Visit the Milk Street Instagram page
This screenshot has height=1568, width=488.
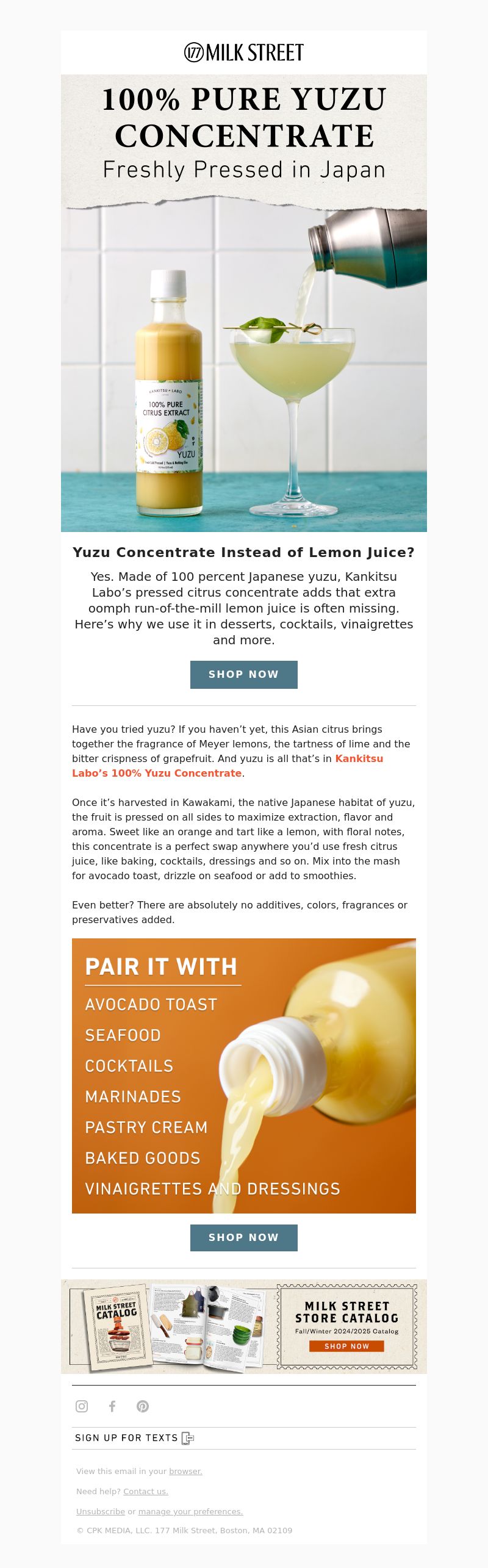pyautogui.click(x=82, y=1406)
